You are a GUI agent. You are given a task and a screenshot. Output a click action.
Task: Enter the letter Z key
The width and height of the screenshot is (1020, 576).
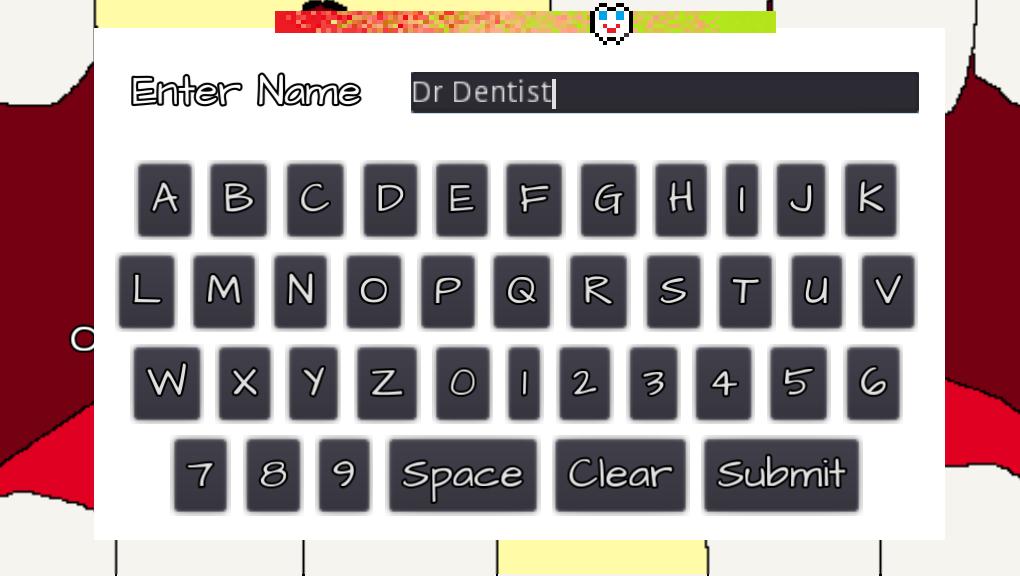coord(386,383)
